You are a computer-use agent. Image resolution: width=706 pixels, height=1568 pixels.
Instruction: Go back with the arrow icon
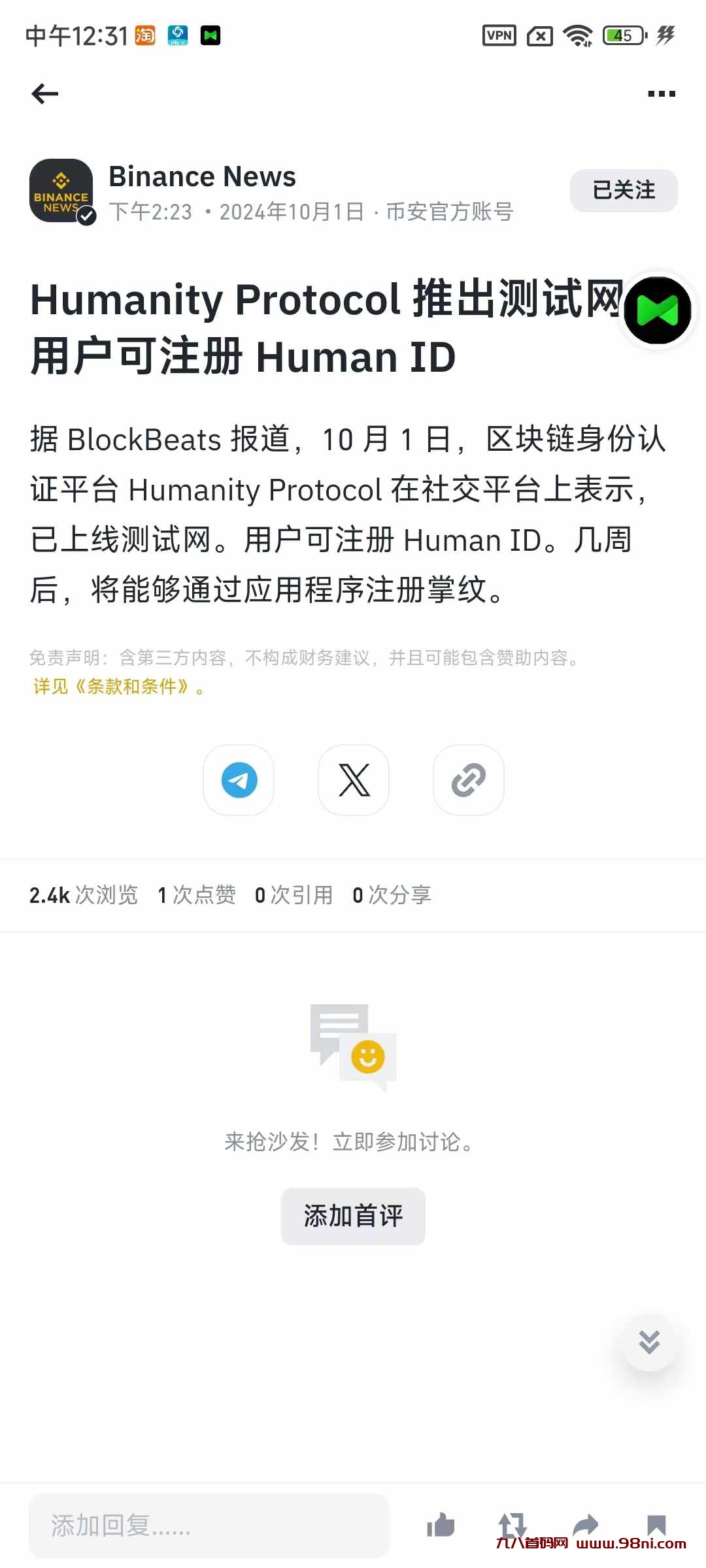(44, 93)
